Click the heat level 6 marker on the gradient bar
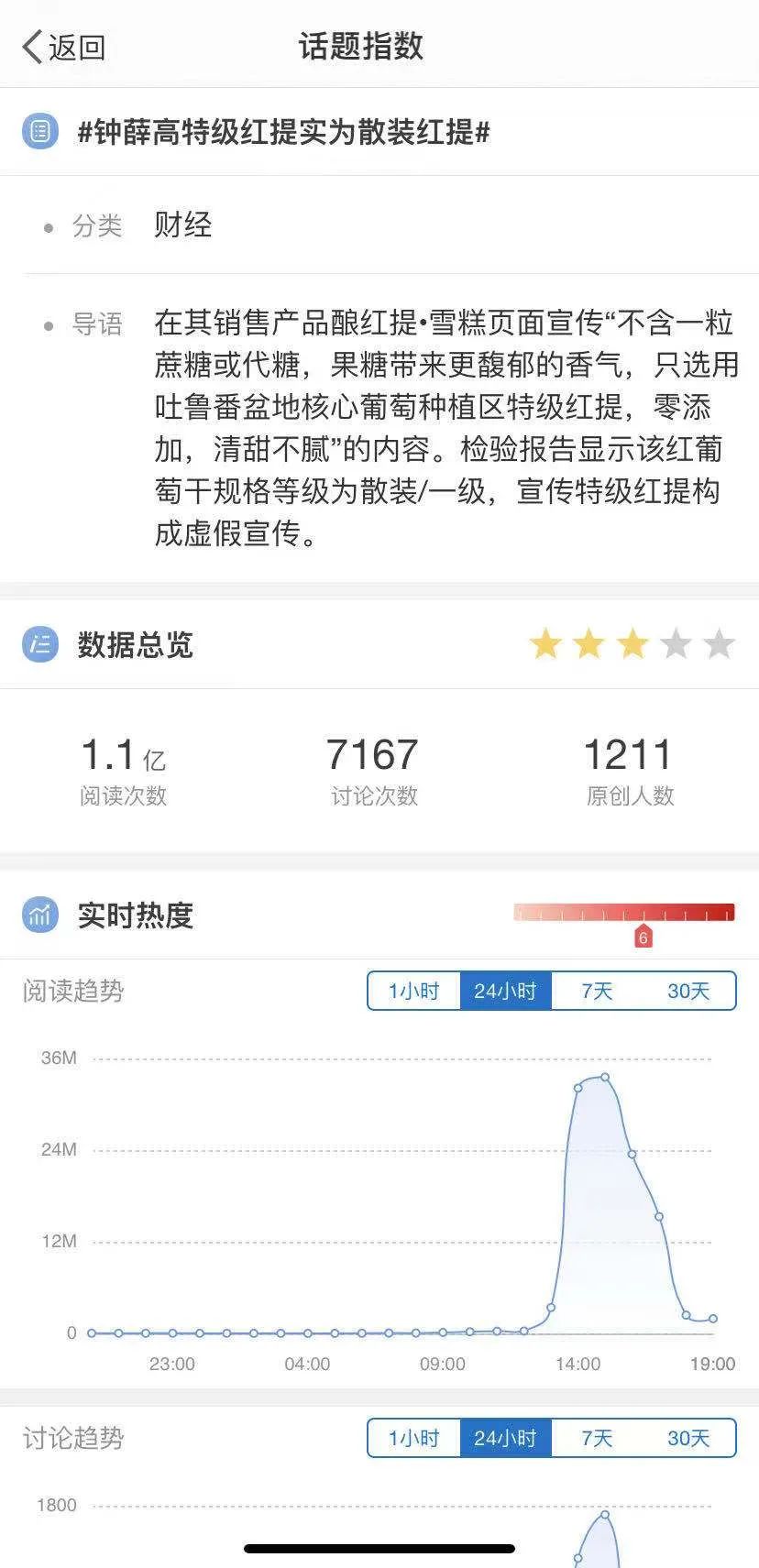 tap(643, 935)
